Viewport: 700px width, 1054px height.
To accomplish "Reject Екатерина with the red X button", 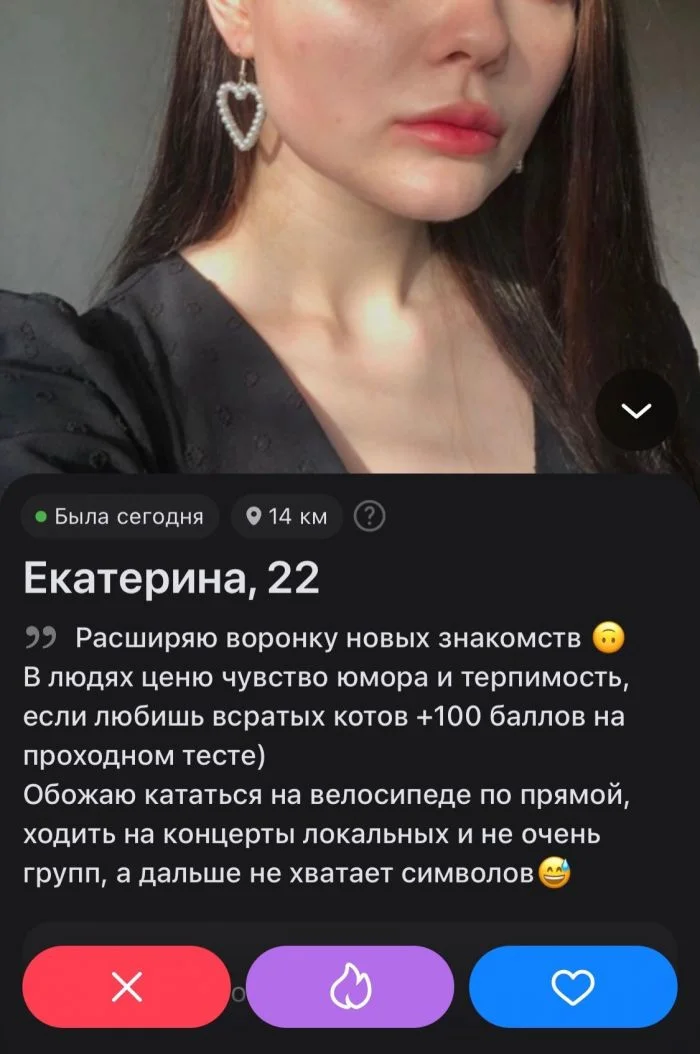I will 126,987.
